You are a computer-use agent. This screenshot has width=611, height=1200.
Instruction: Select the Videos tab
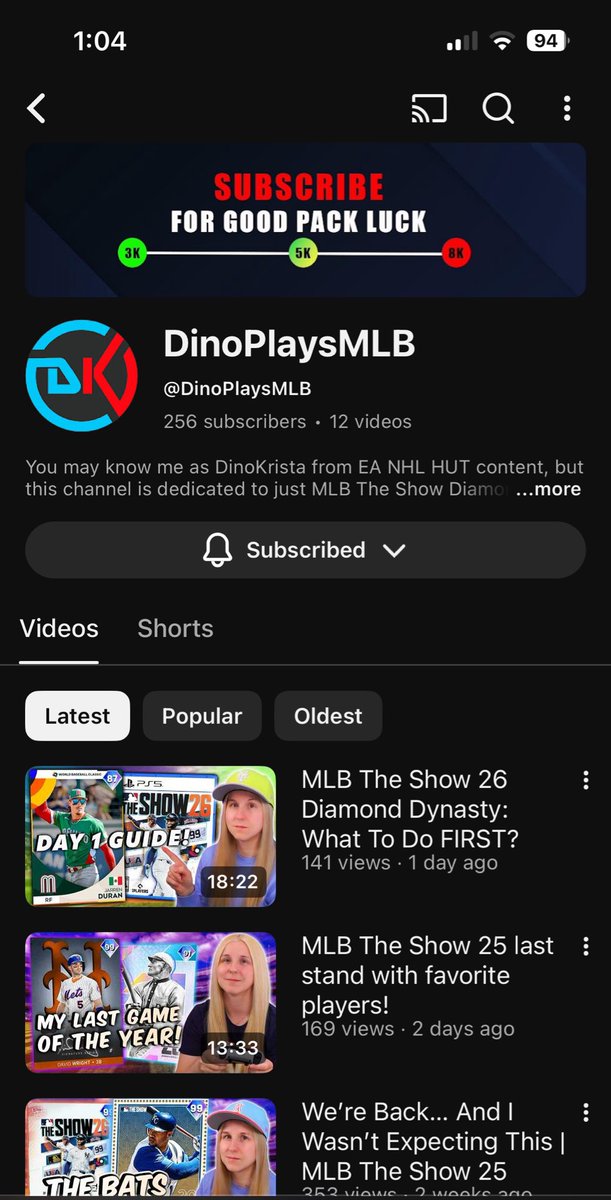click(59, 629)
